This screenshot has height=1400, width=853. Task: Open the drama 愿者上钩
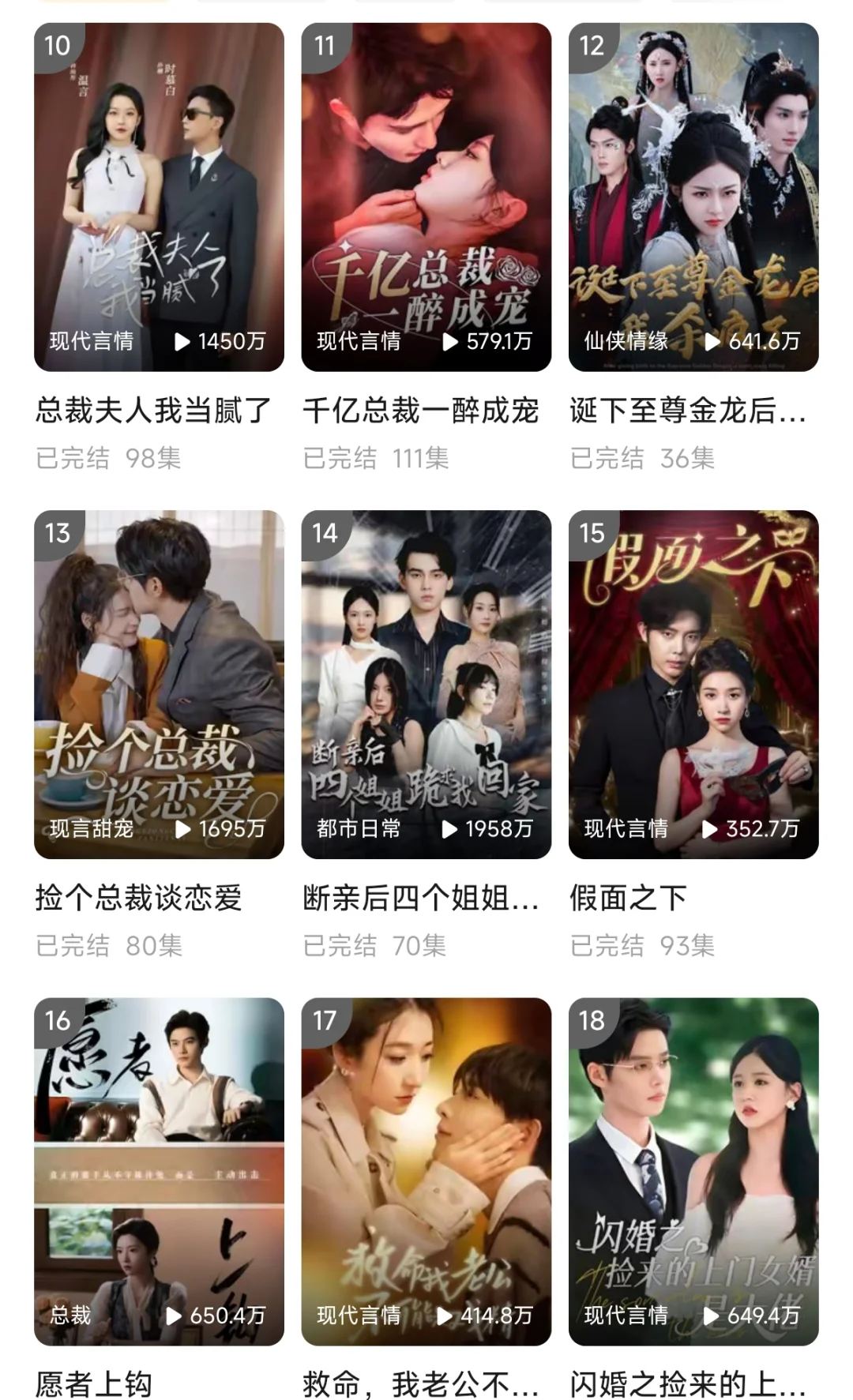click(159, 1171)
